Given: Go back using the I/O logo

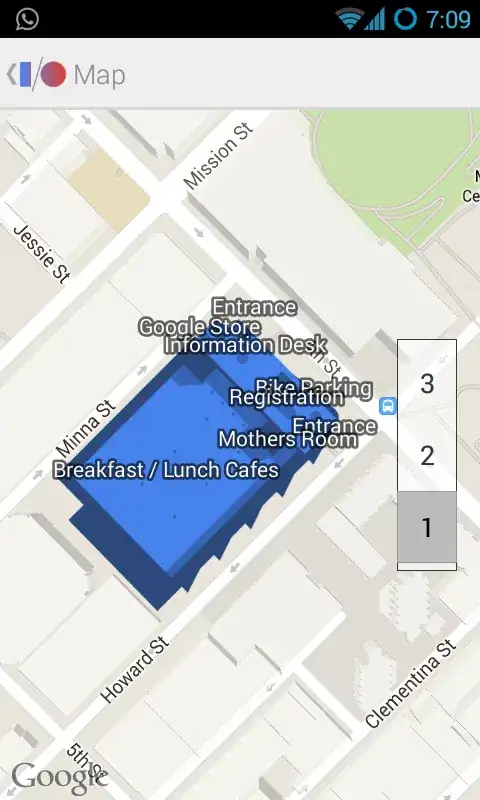Looking at the screenshot, I should pos(37,74).
